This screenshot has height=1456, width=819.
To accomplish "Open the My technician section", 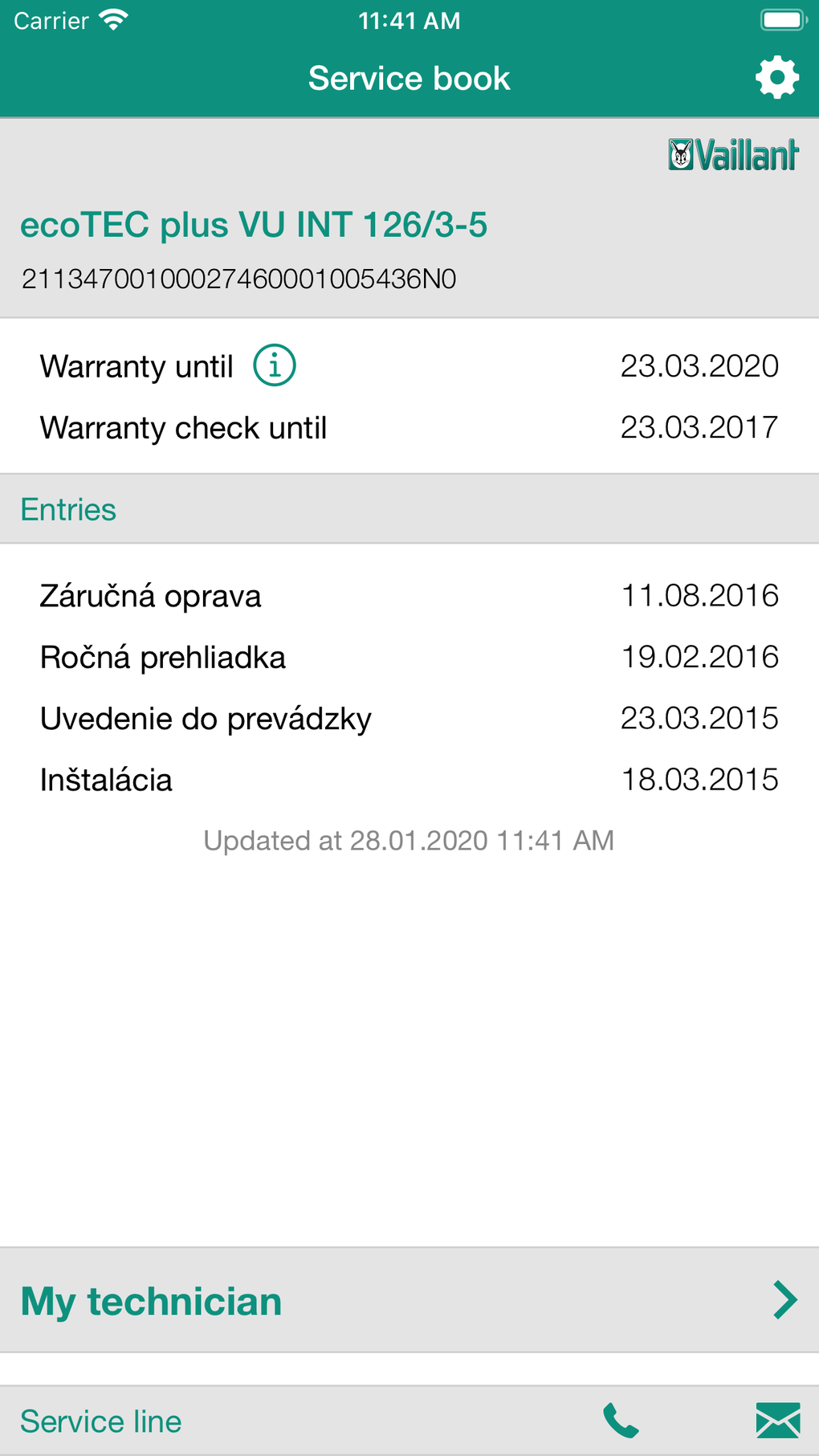I will click(409, 1300).
